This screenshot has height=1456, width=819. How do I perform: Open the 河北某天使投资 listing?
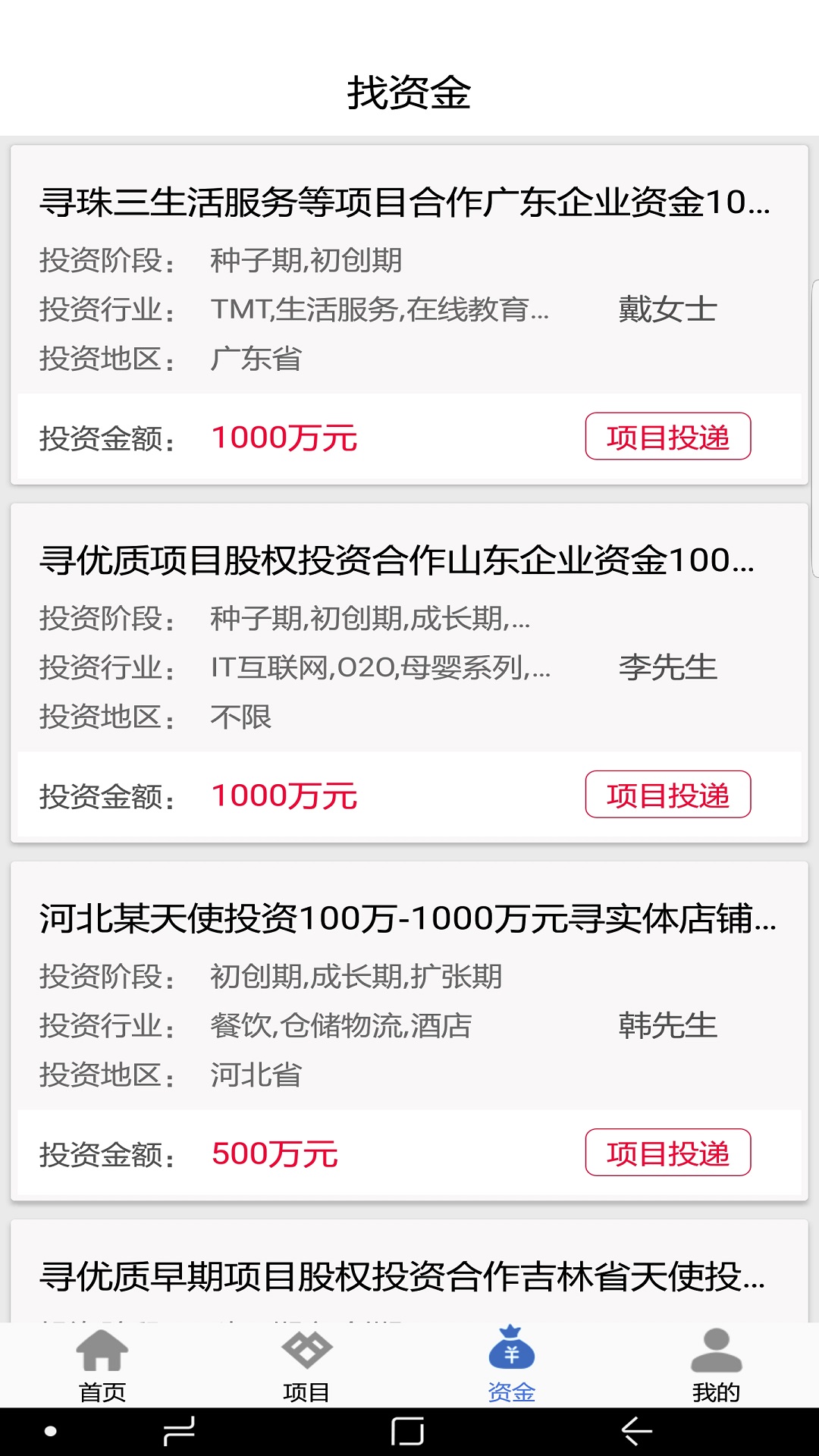pos(406,920)
